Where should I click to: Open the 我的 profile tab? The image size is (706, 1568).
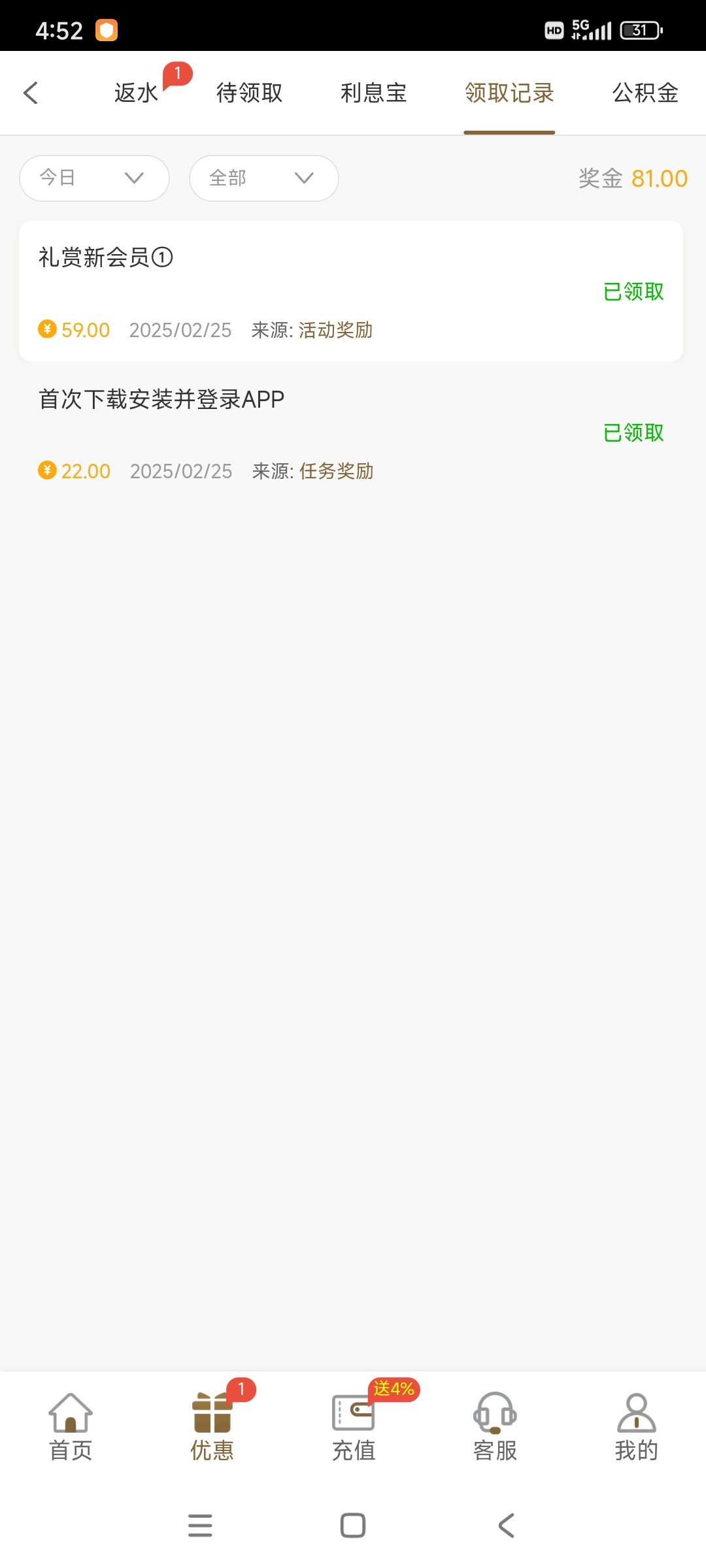coord(636,1428)
